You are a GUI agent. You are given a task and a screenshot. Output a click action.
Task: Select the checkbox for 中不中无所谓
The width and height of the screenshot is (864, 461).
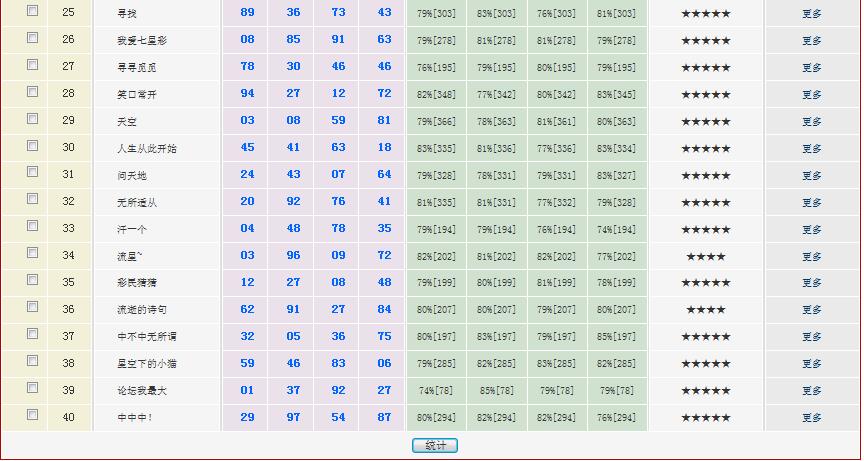33,334
